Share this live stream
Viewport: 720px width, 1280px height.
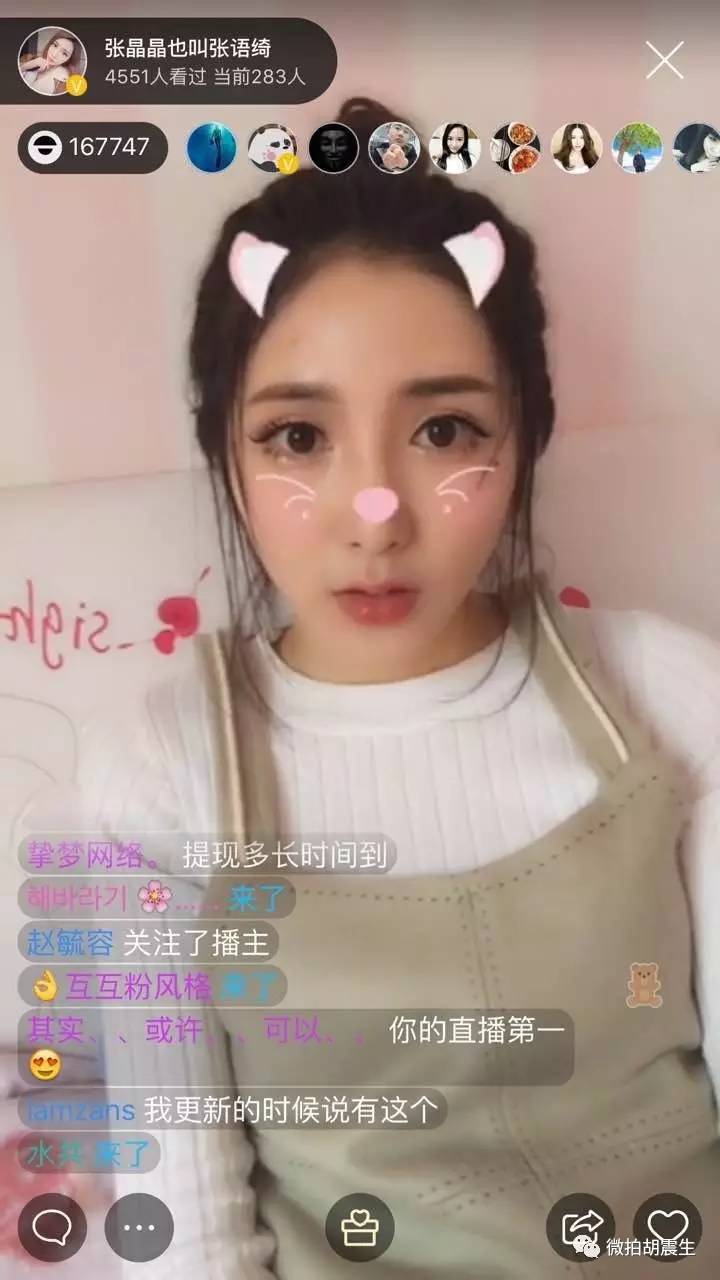point(580,1227)
